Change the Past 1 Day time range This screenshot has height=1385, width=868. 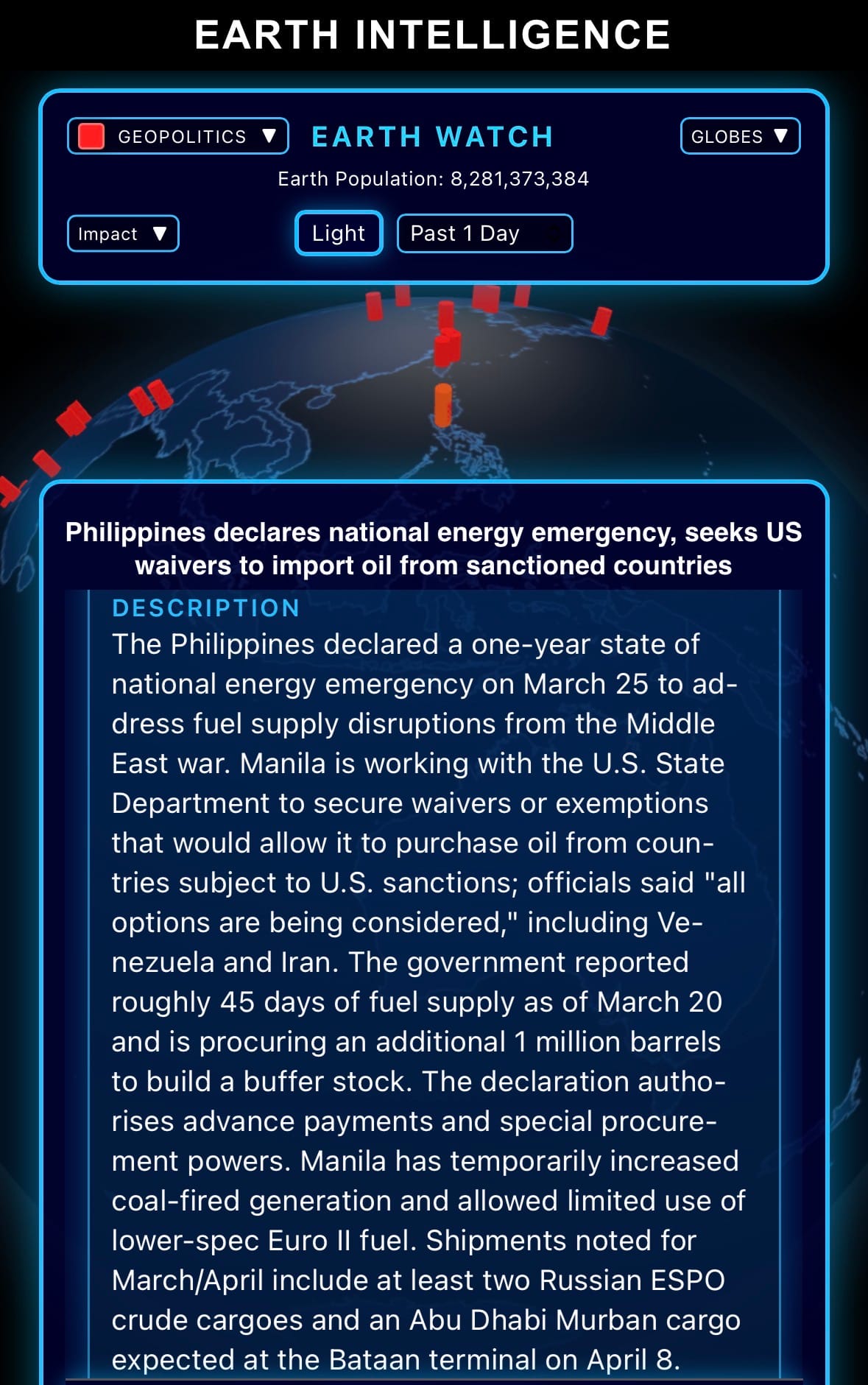[484, 233]
